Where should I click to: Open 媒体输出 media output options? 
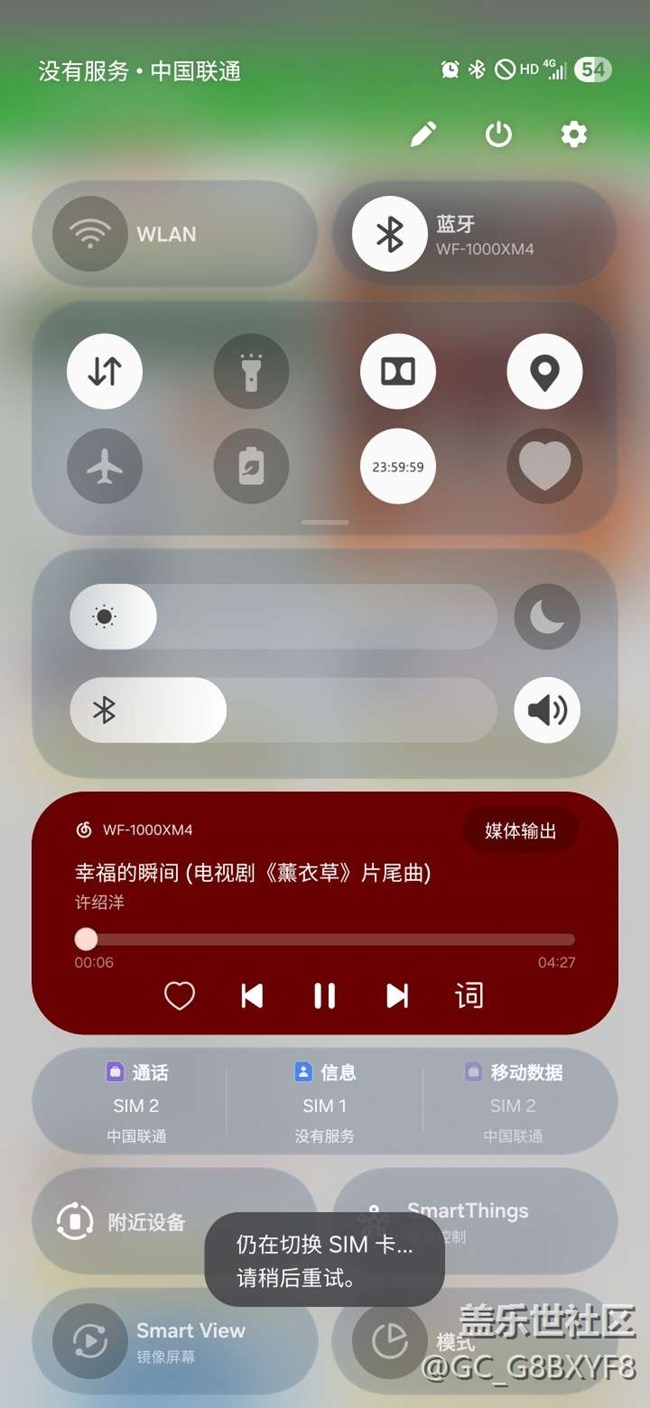[x=520, y=830]
